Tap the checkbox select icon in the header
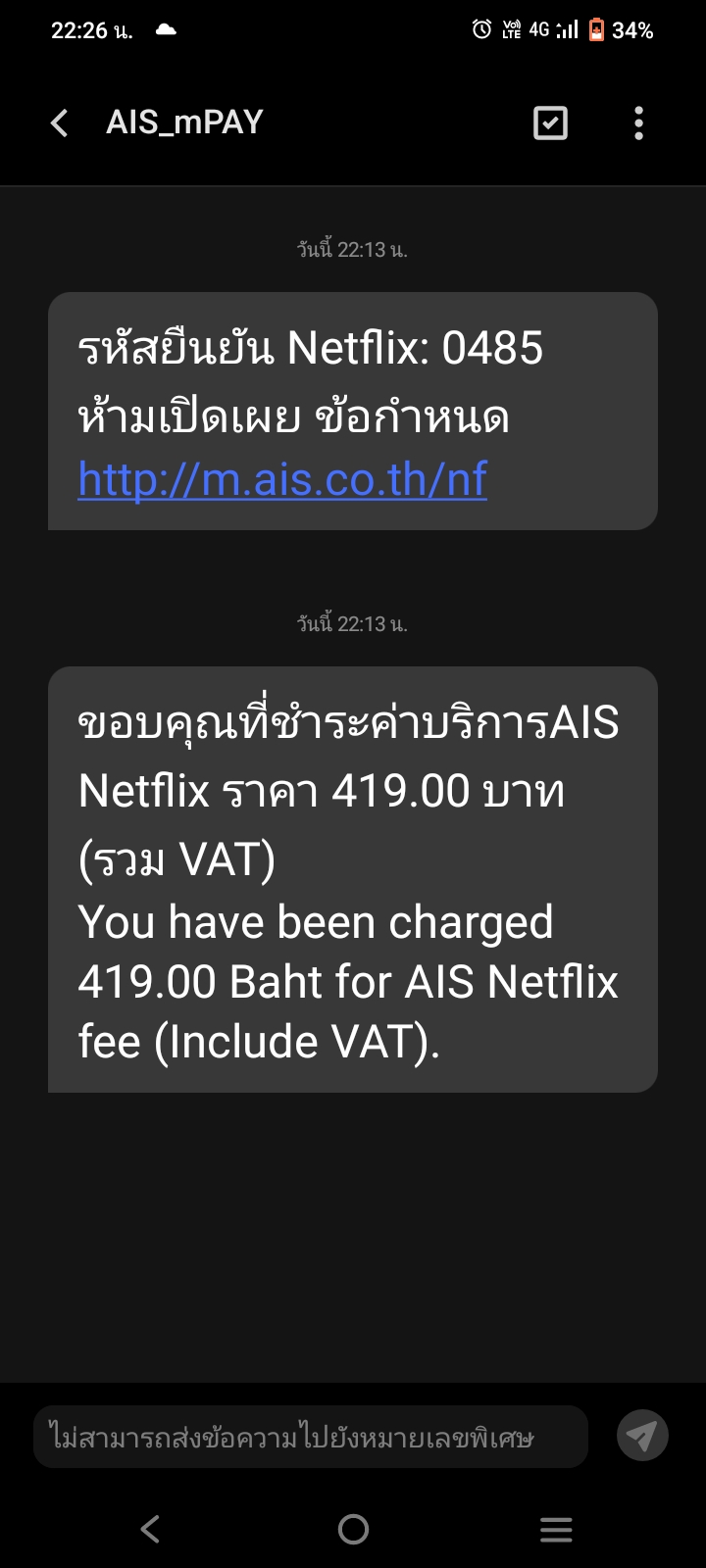 click(550, 123)
